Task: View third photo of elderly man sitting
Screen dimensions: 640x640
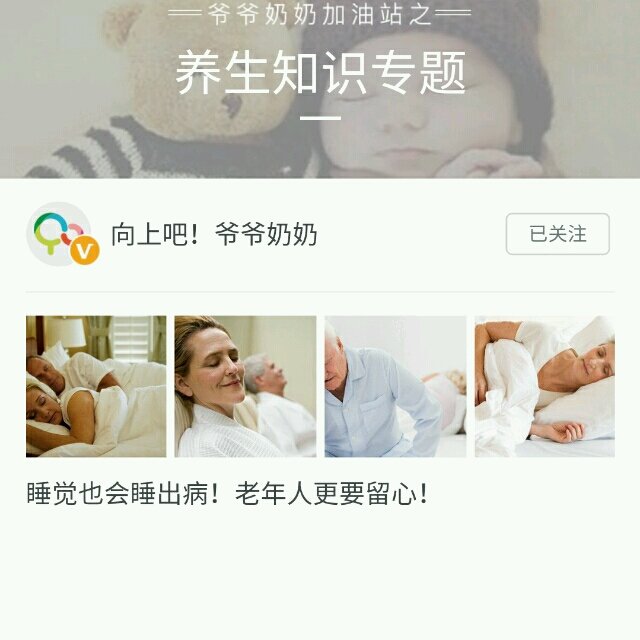Action: pos(395,386)
